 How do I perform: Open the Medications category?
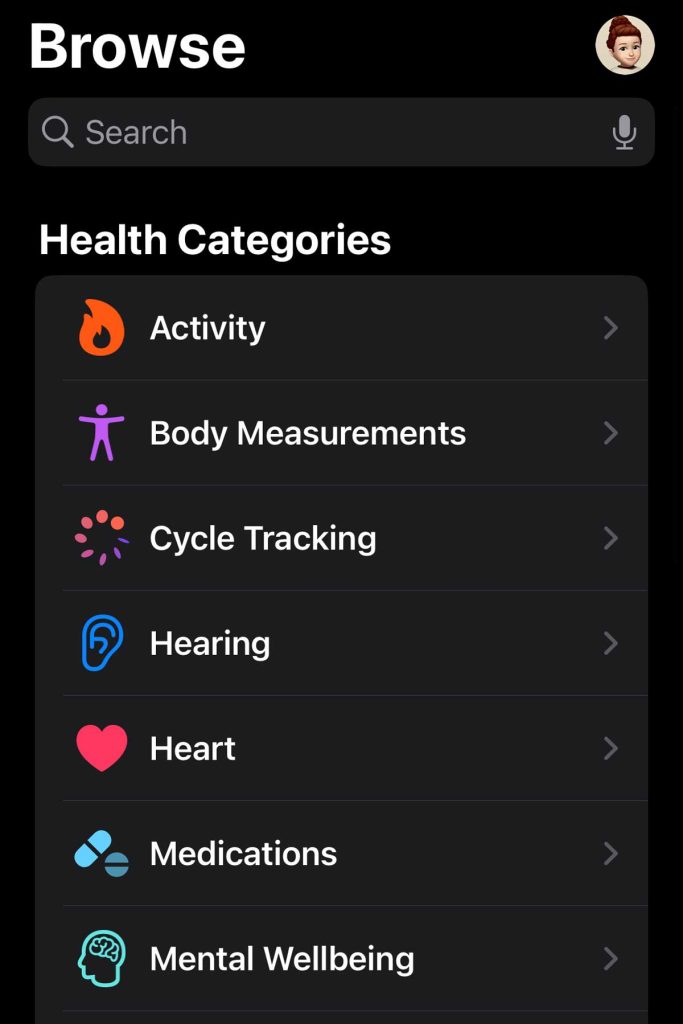coord(340,853)
